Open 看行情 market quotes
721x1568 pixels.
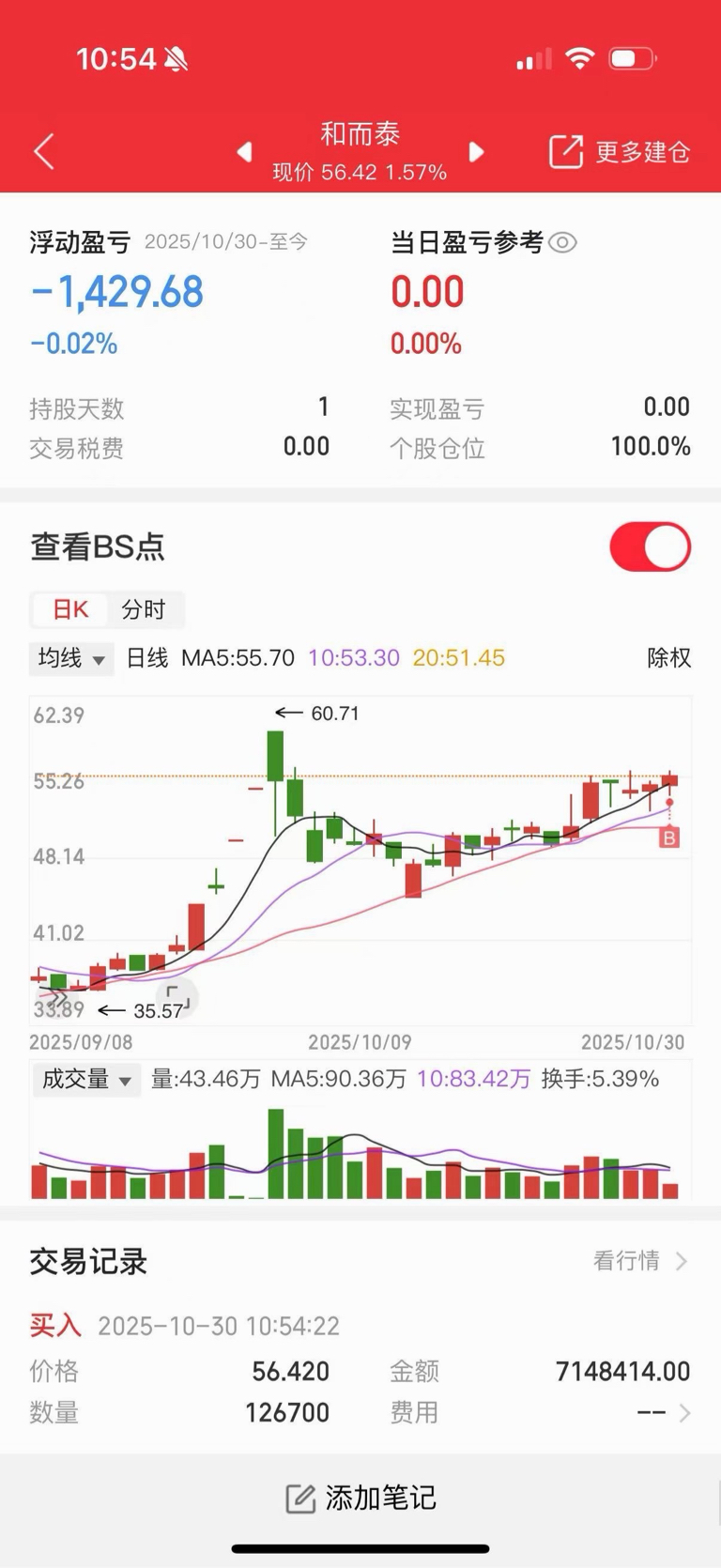point(640,1261)
